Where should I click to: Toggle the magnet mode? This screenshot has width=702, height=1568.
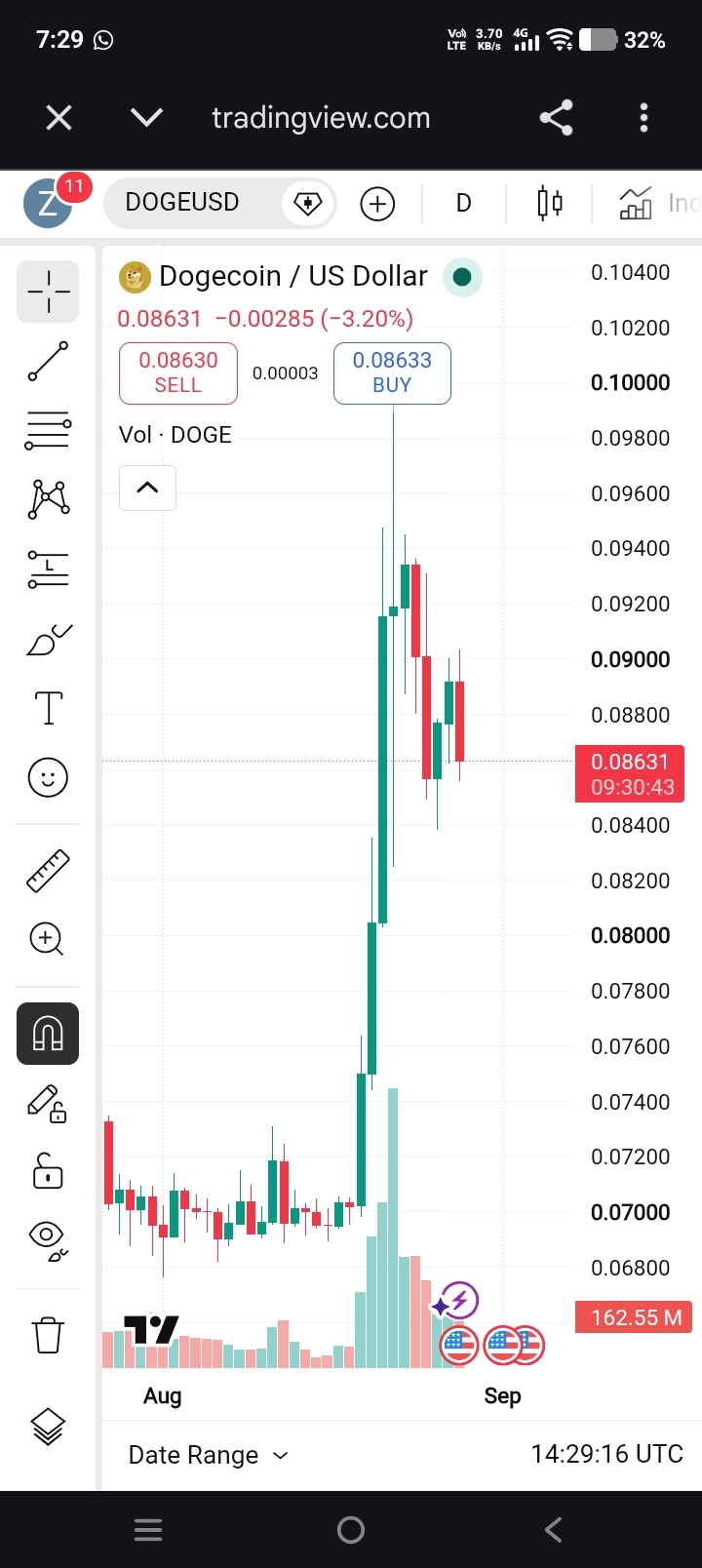click(x=48, y=1033)
